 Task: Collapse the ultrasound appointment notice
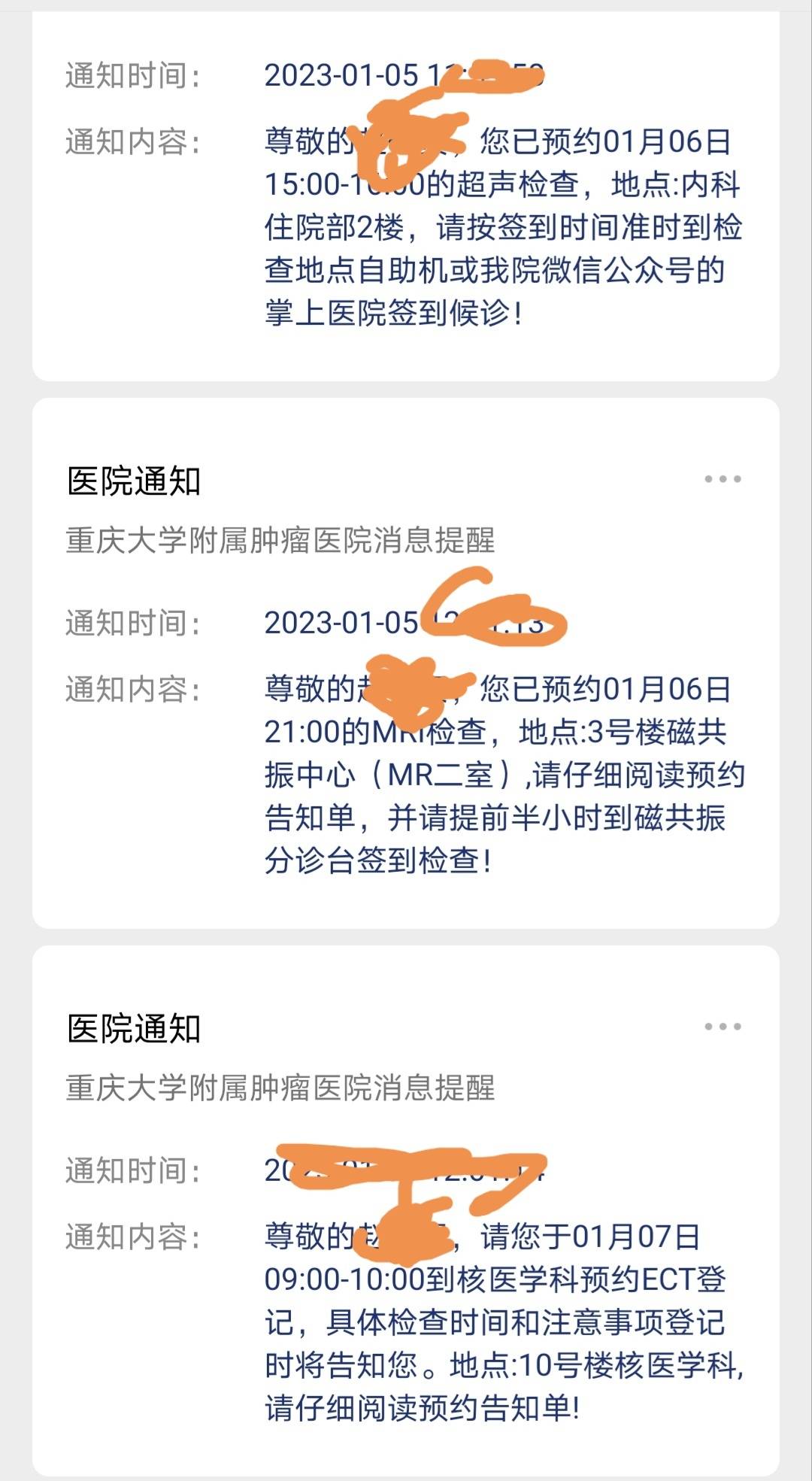tap(406, 203)
